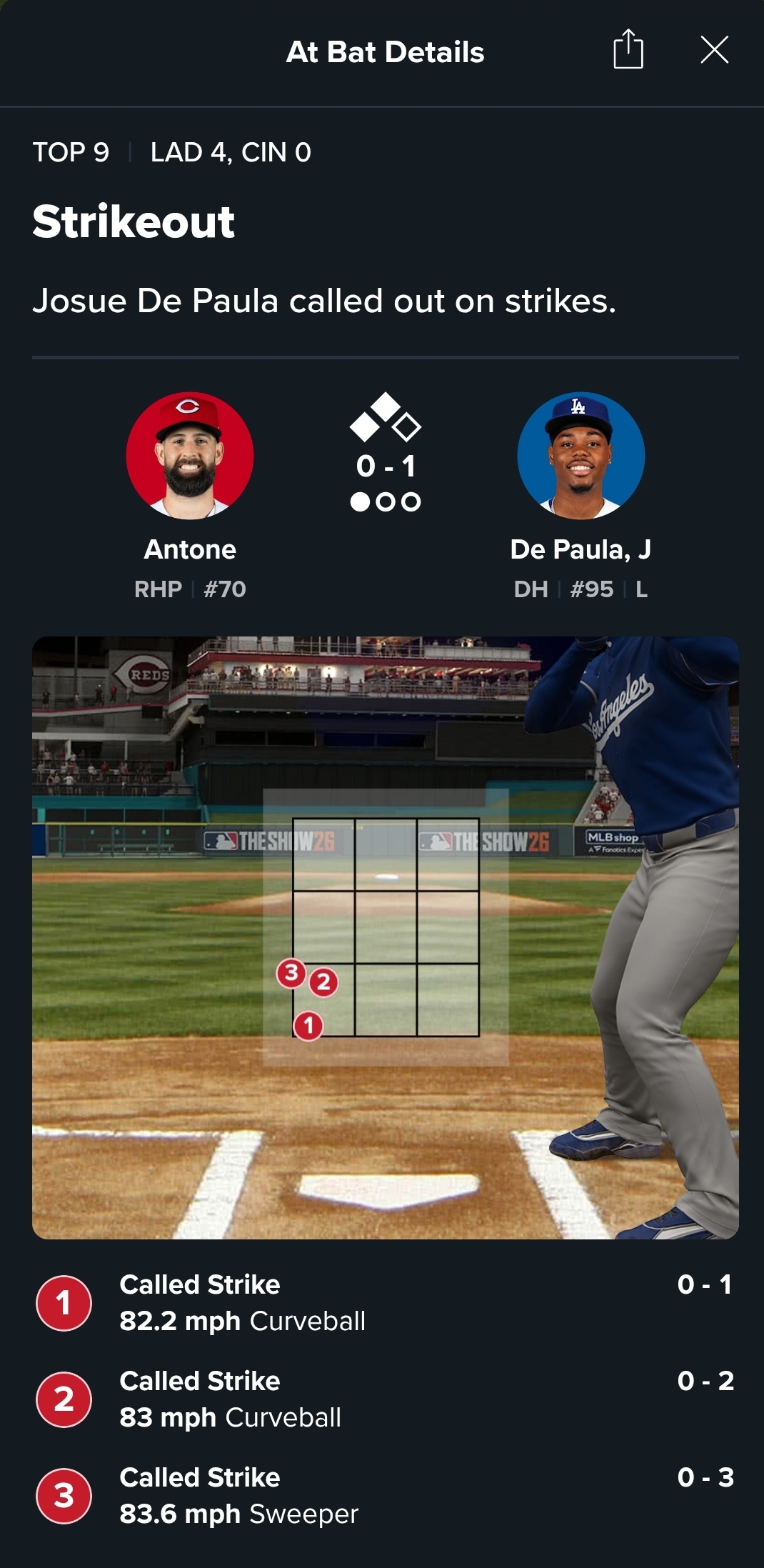
Task: Open pitch 3, 83.6 mph Sweeper row
Action: [x=385, y=1496]
